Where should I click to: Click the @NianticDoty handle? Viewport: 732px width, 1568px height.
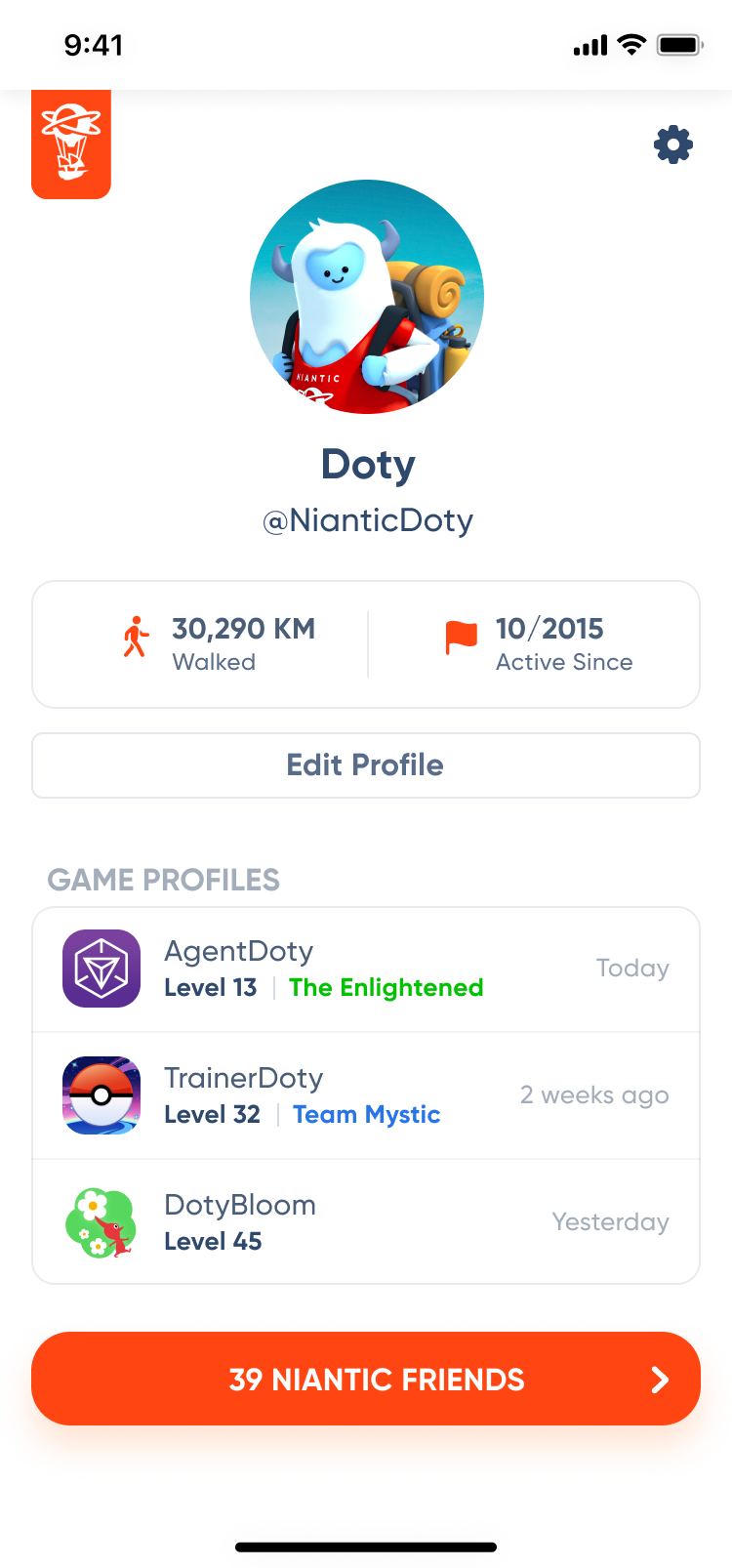click(366, 521)
